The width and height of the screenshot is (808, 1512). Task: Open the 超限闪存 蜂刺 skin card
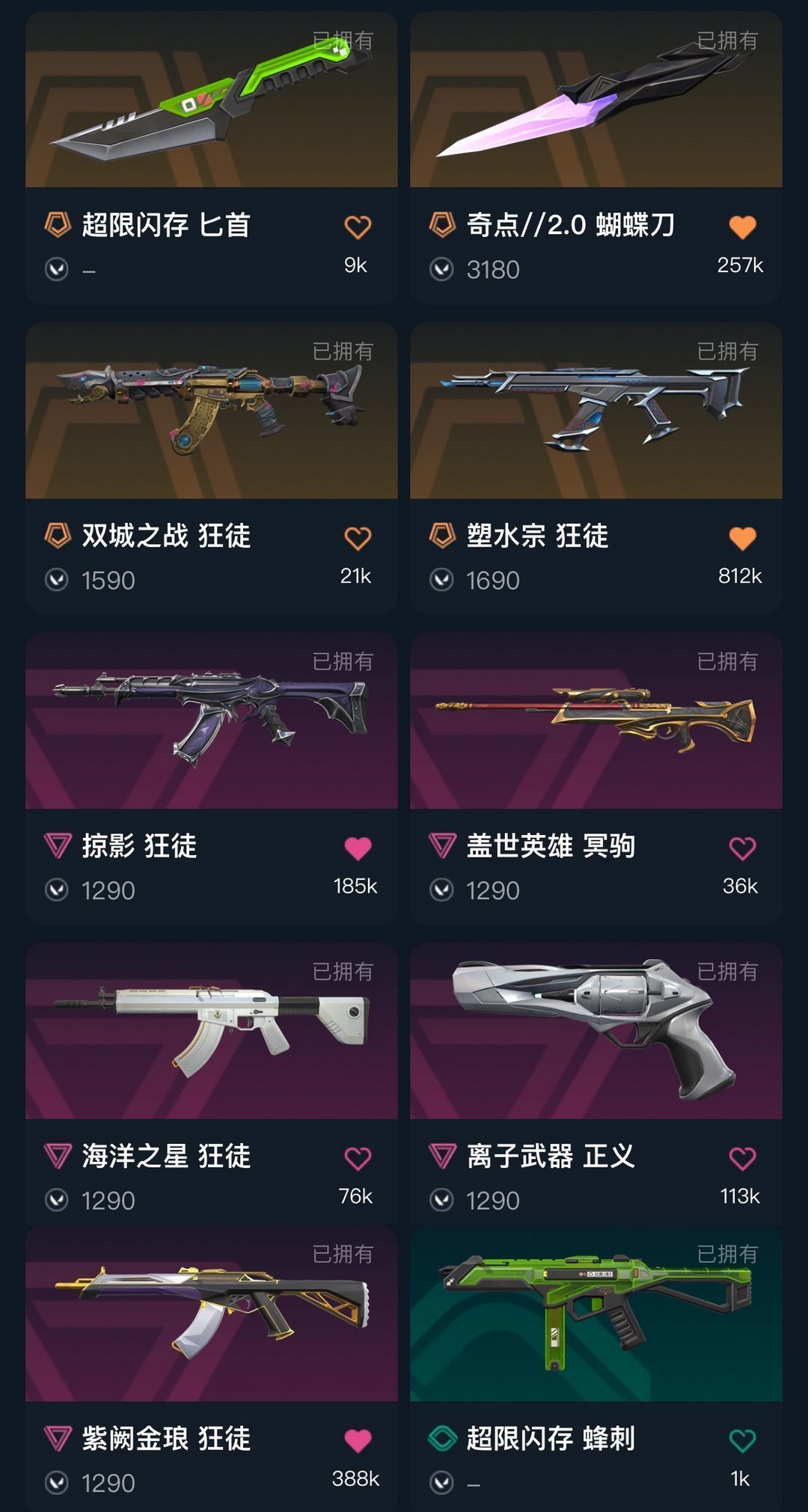(x=596, y=1368)
